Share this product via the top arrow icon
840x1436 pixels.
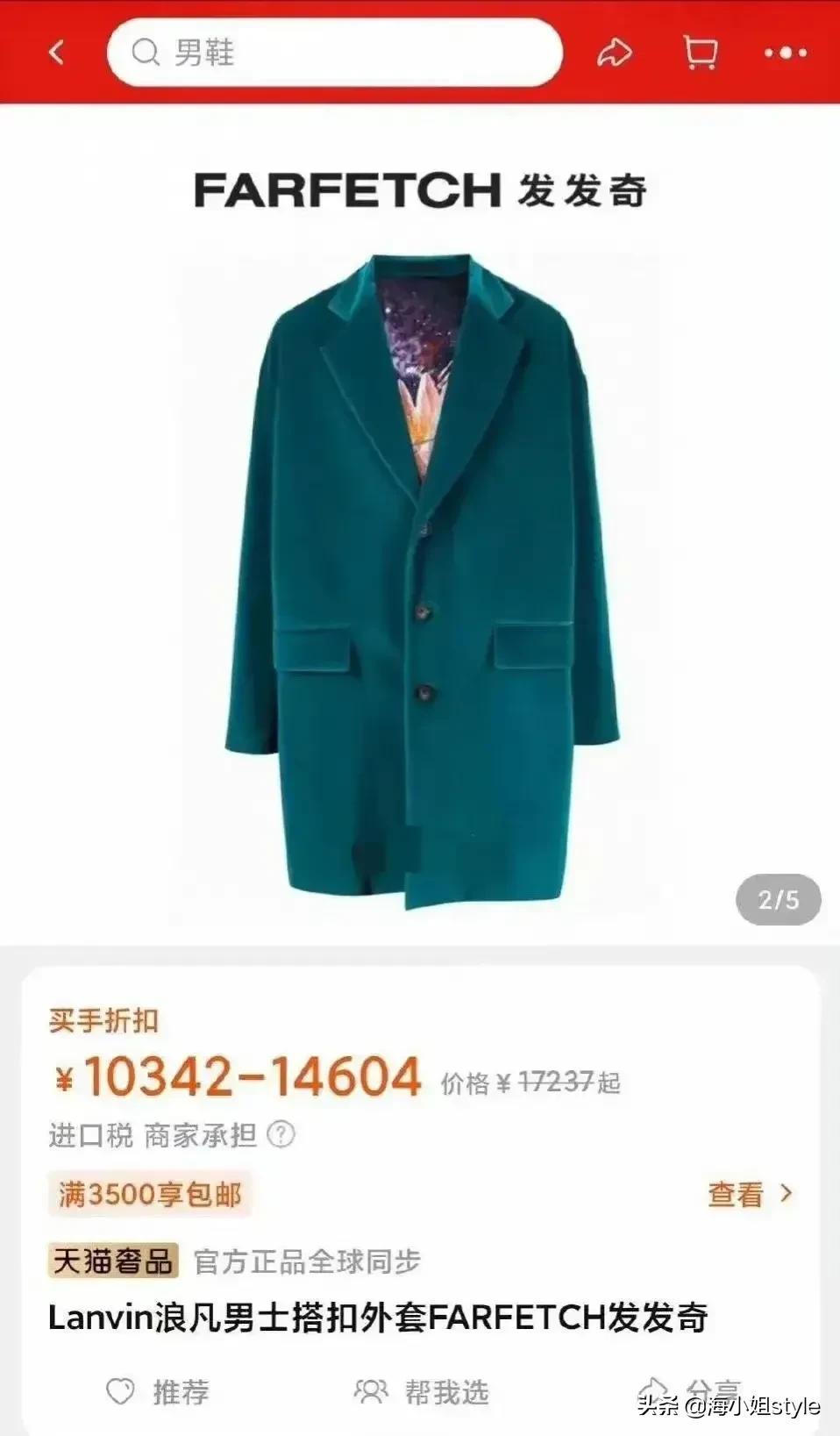(x=614, y=53)
